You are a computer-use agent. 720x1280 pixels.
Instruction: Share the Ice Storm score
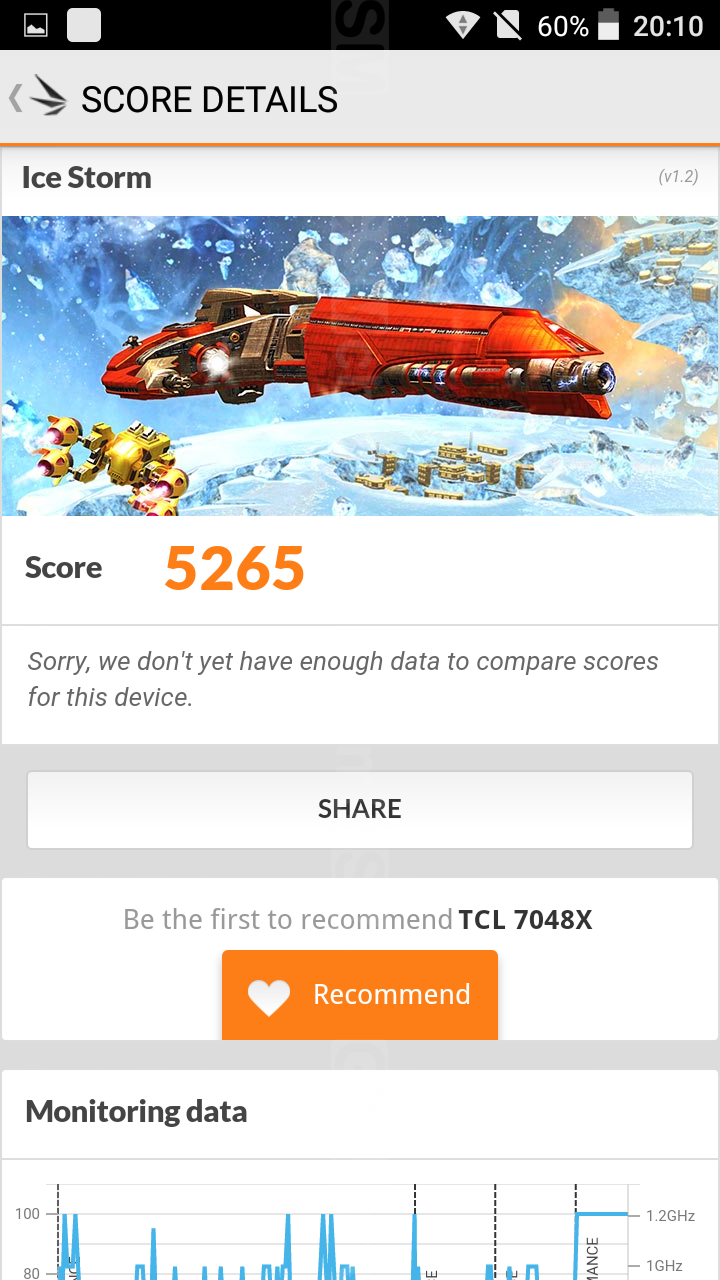[x=360, y=809]
